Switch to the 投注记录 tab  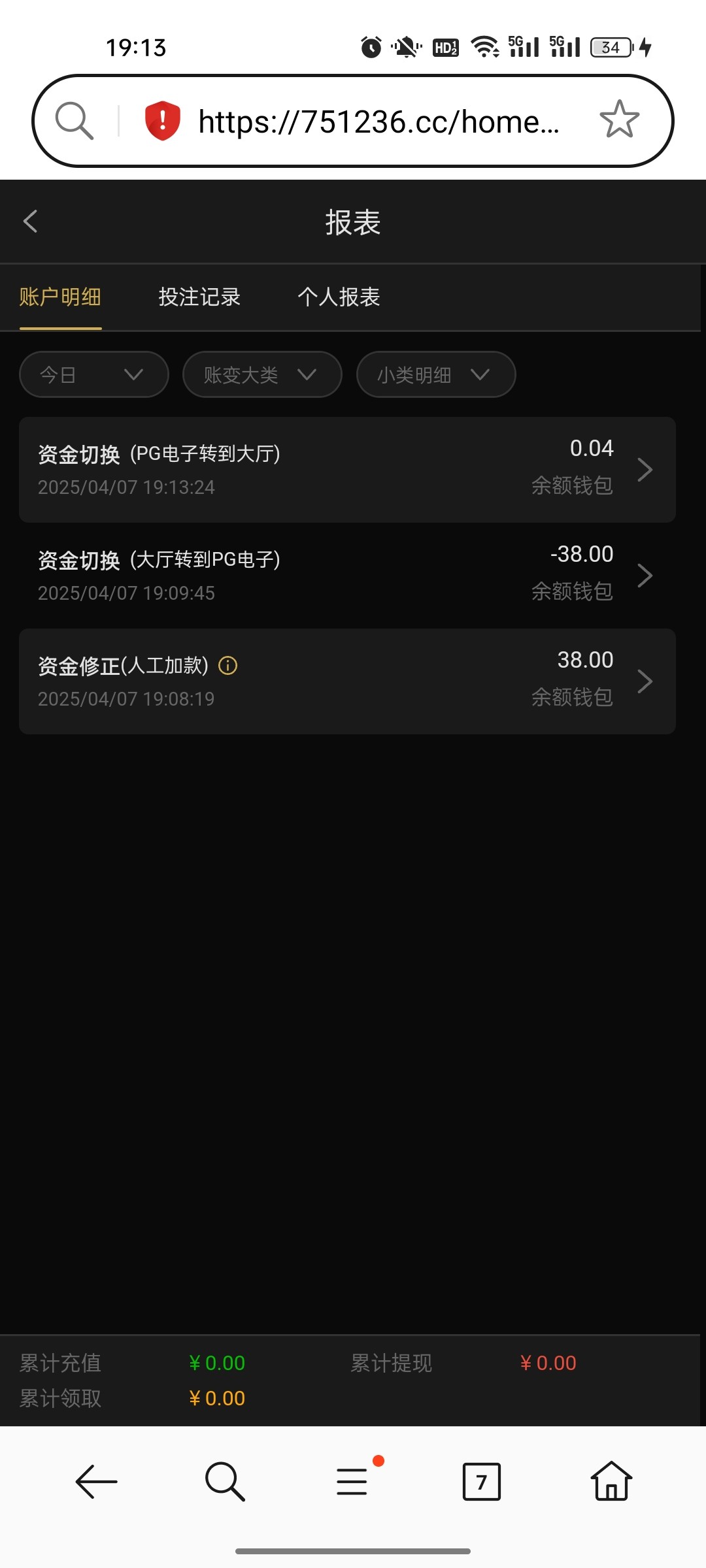pos(199,297)
